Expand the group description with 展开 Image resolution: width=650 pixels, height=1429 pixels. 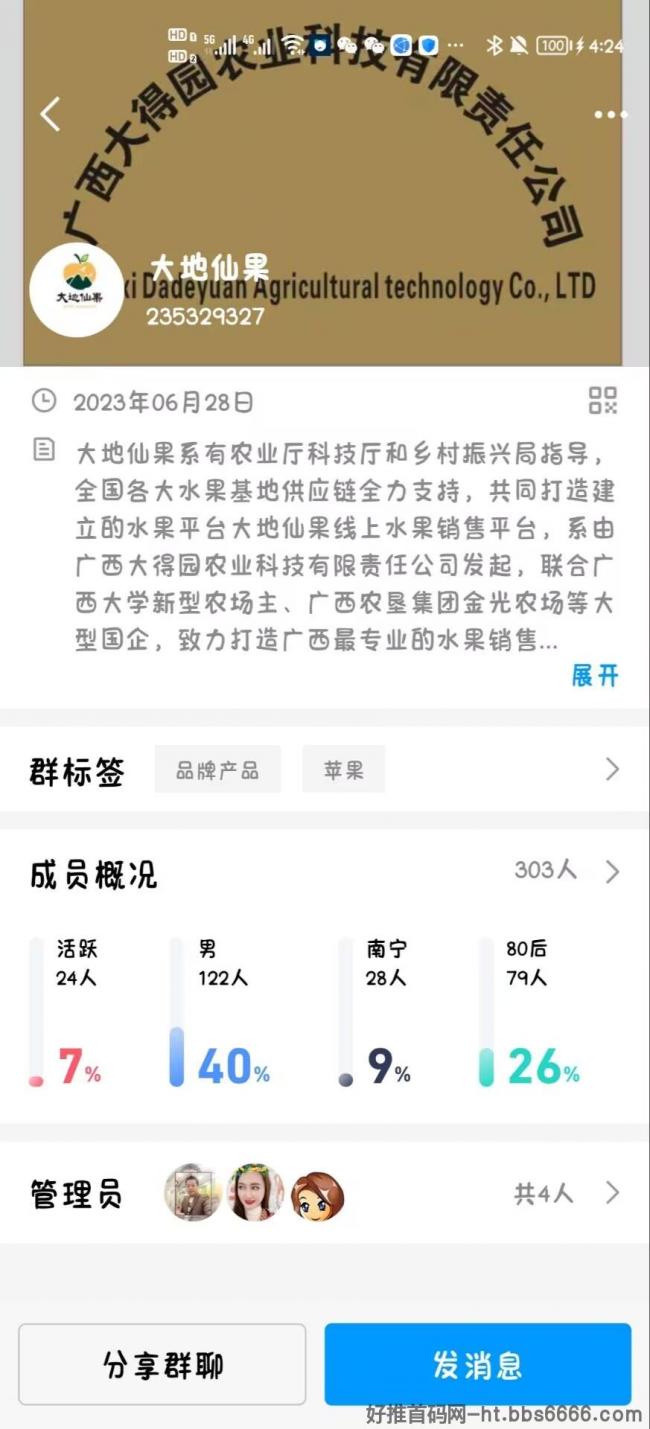tap(595, 675)
